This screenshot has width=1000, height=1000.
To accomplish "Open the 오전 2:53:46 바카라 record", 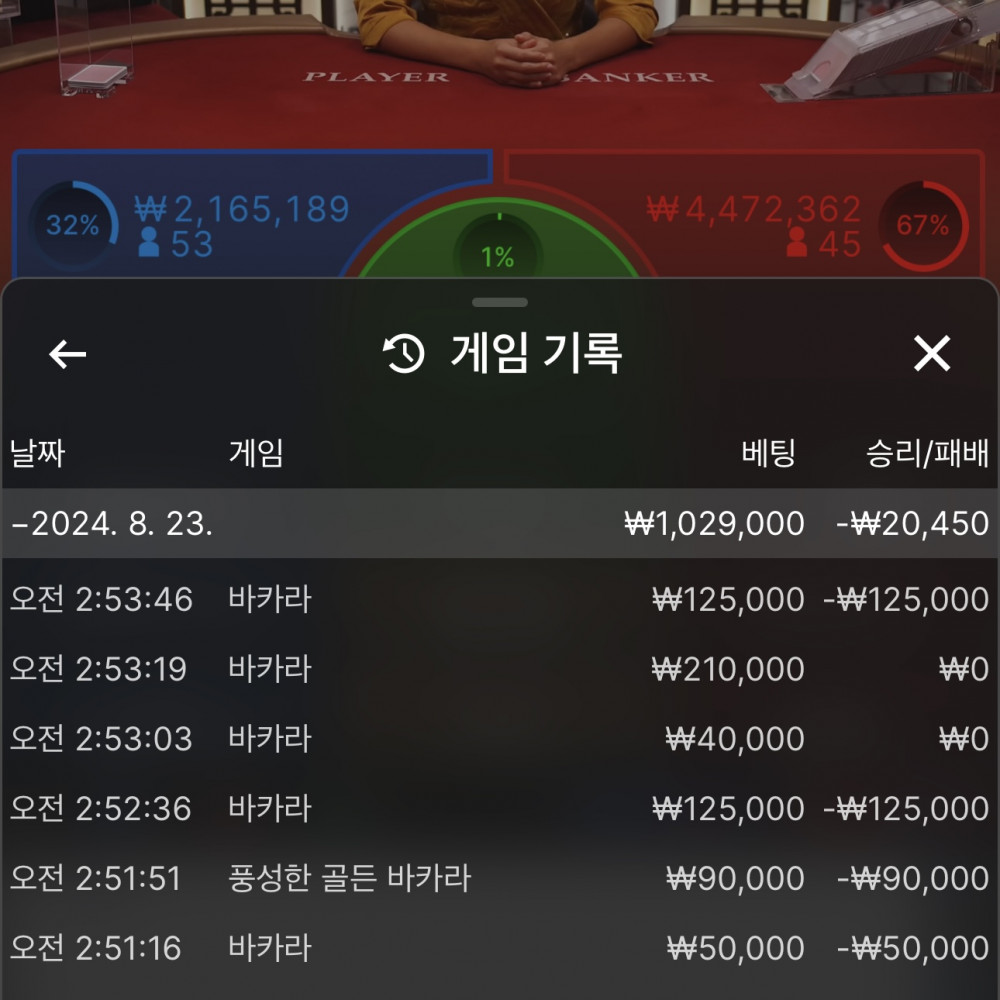I will click(x=500, y=599).
